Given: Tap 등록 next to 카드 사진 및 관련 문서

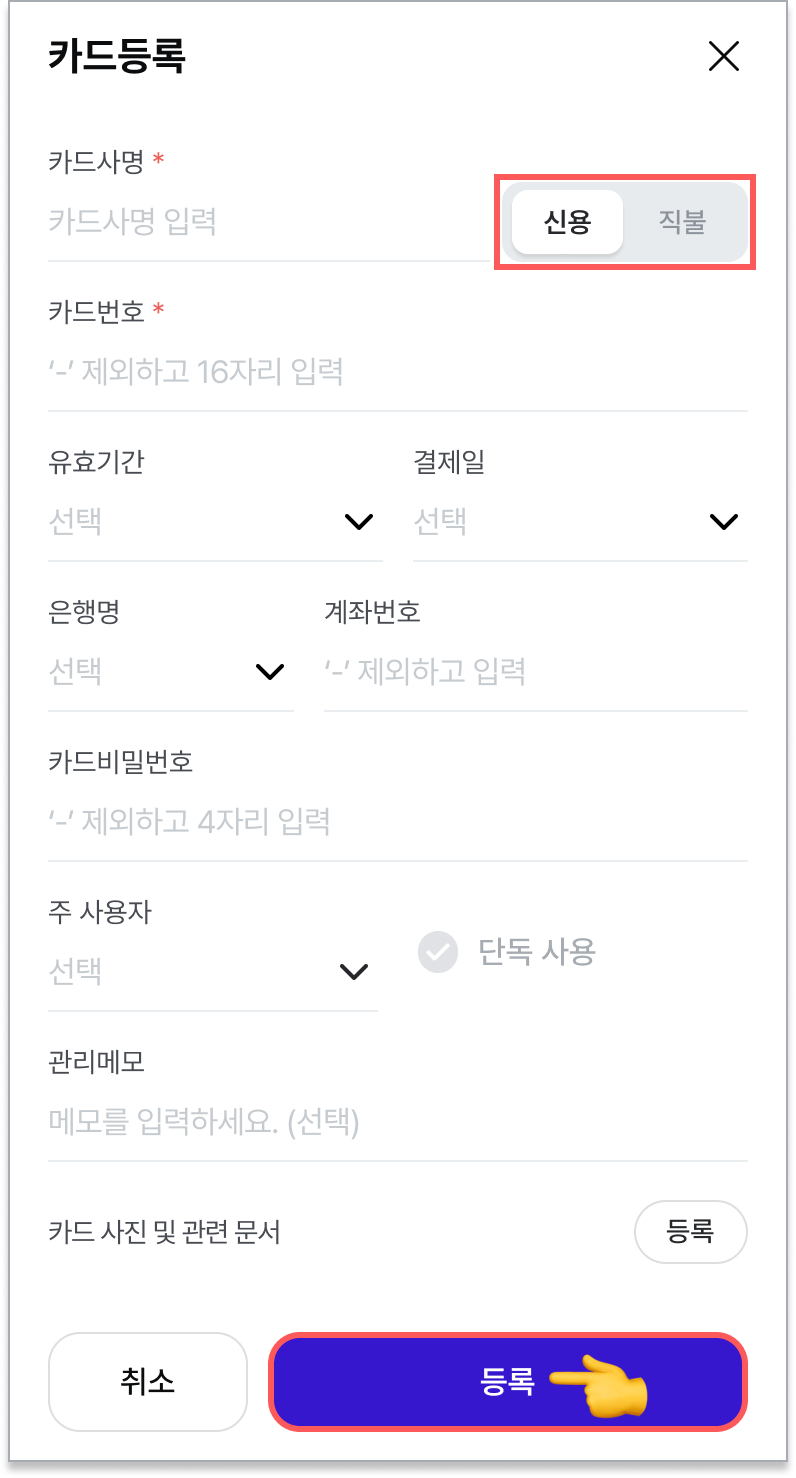Looking at the screenshot, I should 691,1232.
